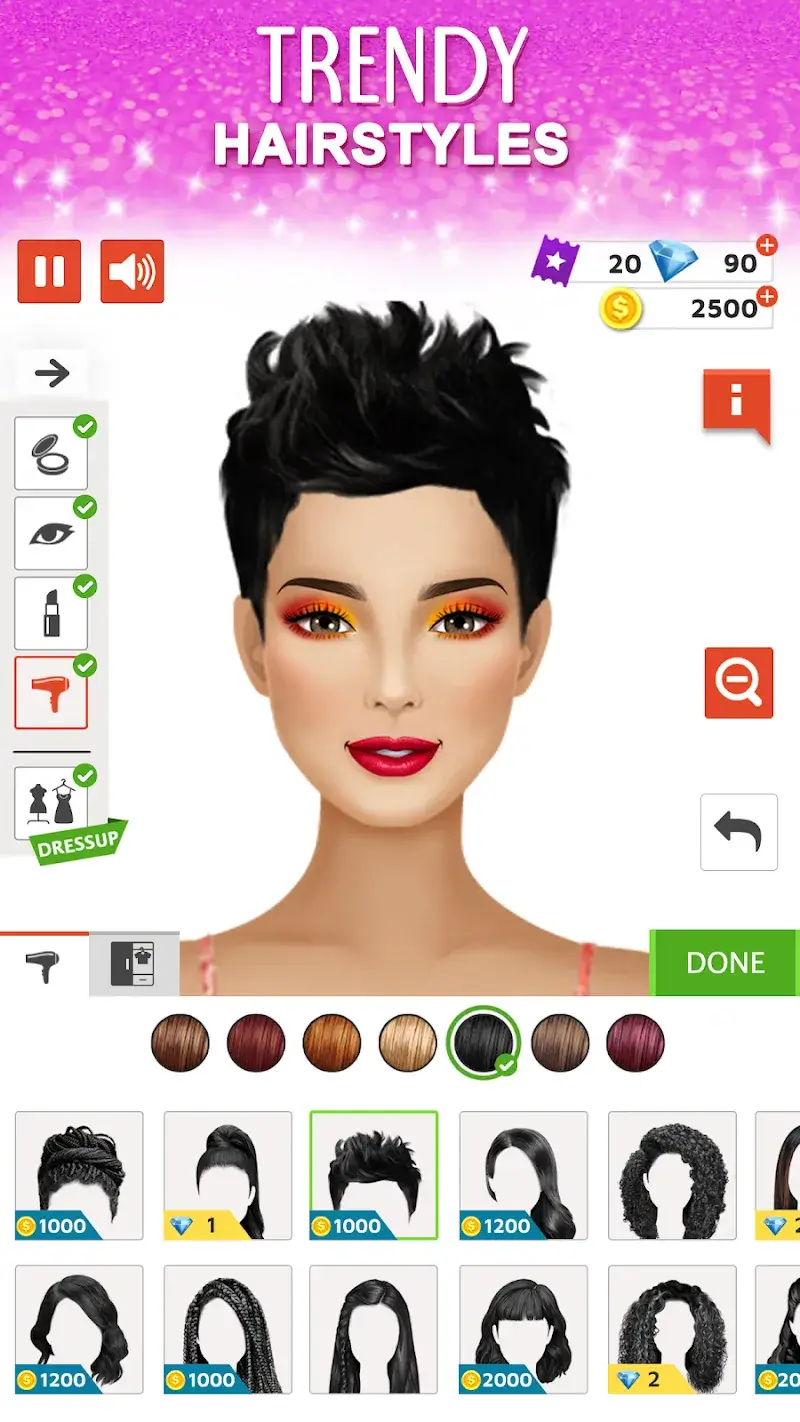The width and height of the screenshot is (800, 1422).
Task: Open the info panel
Action: point(738,399)
